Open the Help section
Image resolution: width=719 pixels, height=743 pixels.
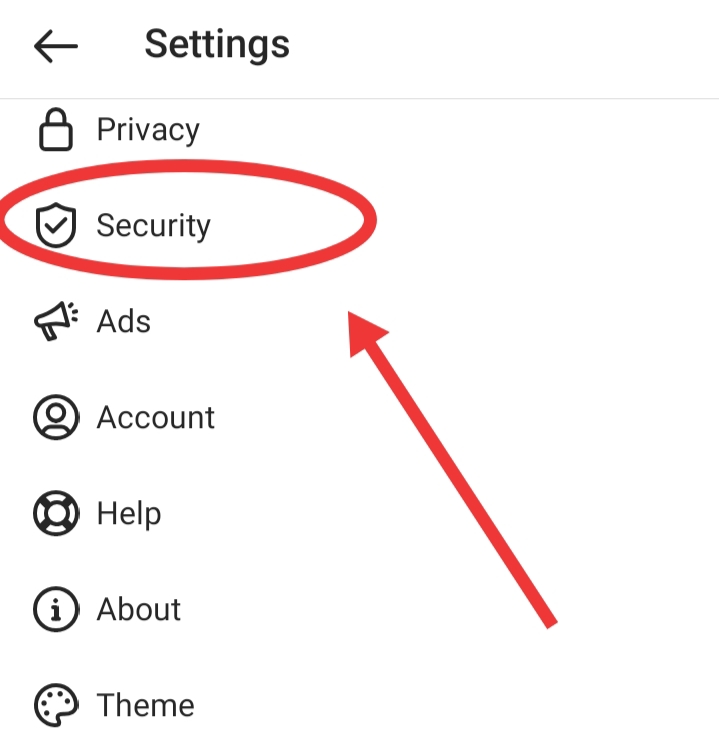(x=128, y=514)
